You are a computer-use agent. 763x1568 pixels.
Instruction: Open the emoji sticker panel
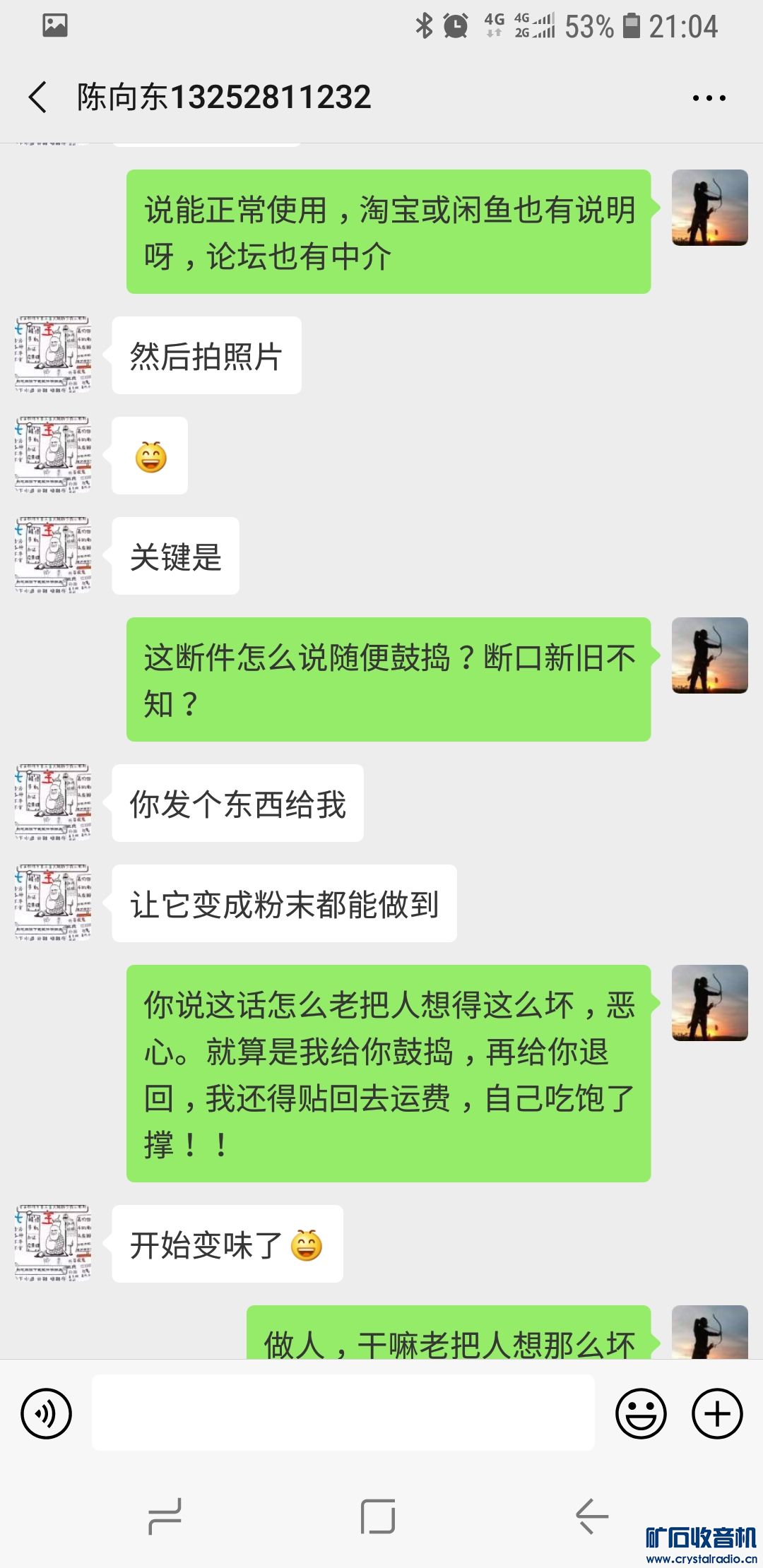[x=641, y=1413]
